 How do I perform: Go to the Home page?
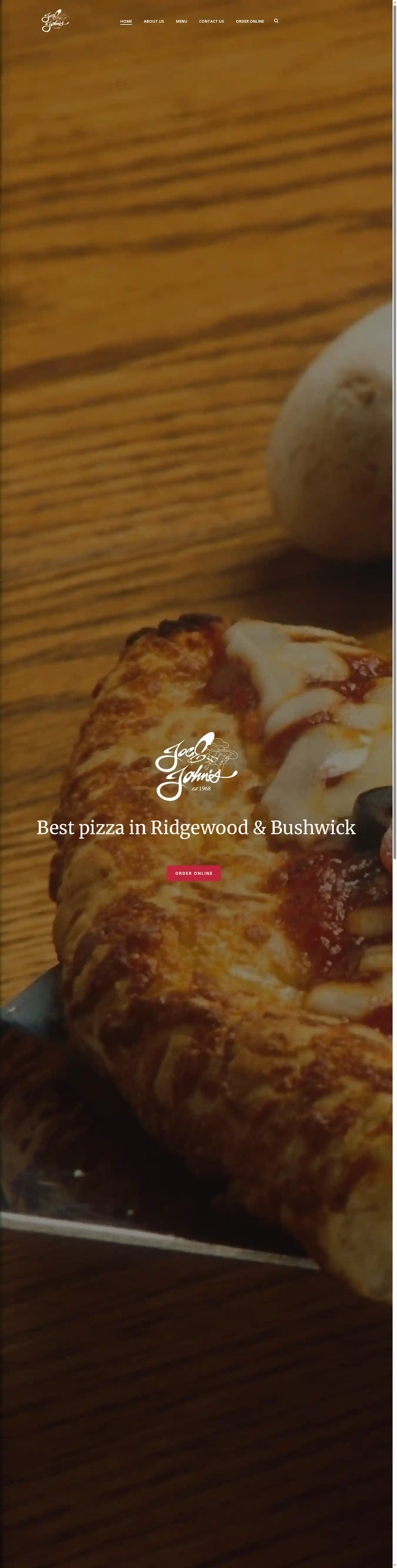click(126, 21)
